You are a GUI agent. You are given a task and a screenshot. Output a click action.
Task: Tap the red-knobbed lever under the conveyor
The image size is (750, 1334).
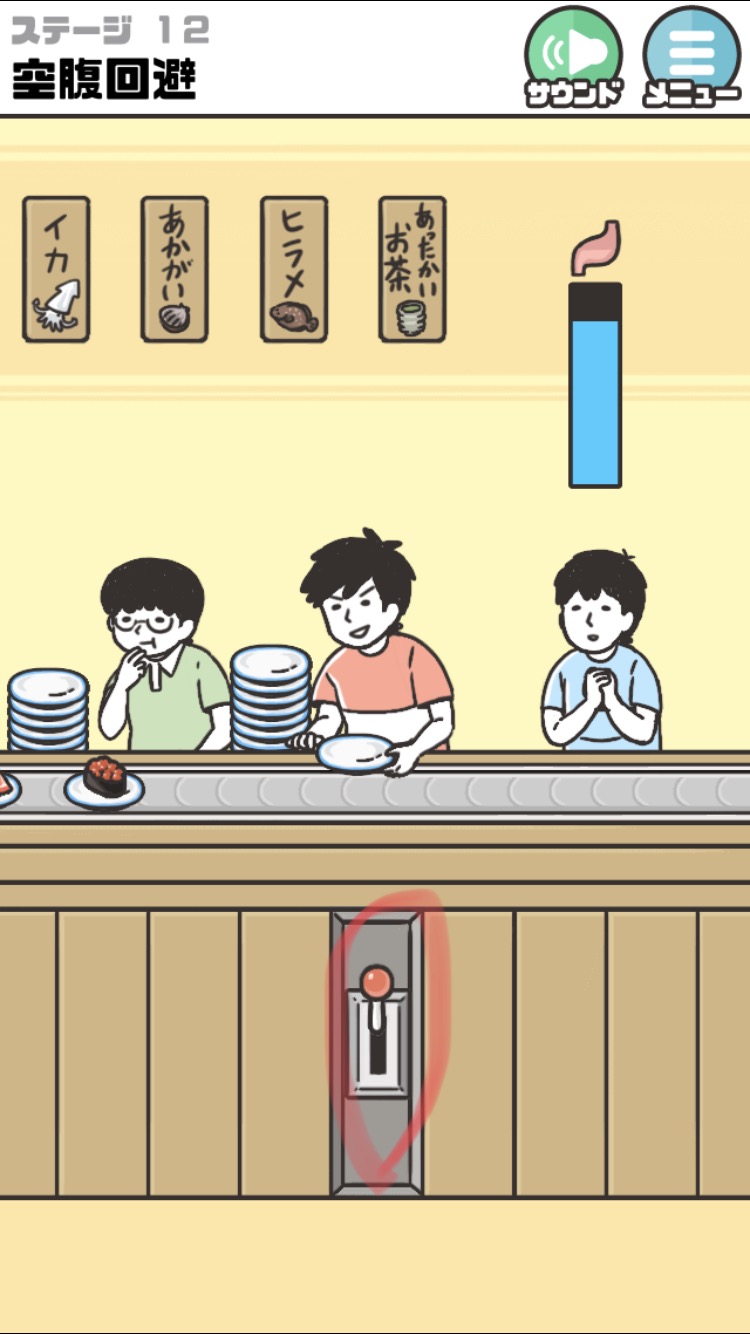tap(376, 1030)
